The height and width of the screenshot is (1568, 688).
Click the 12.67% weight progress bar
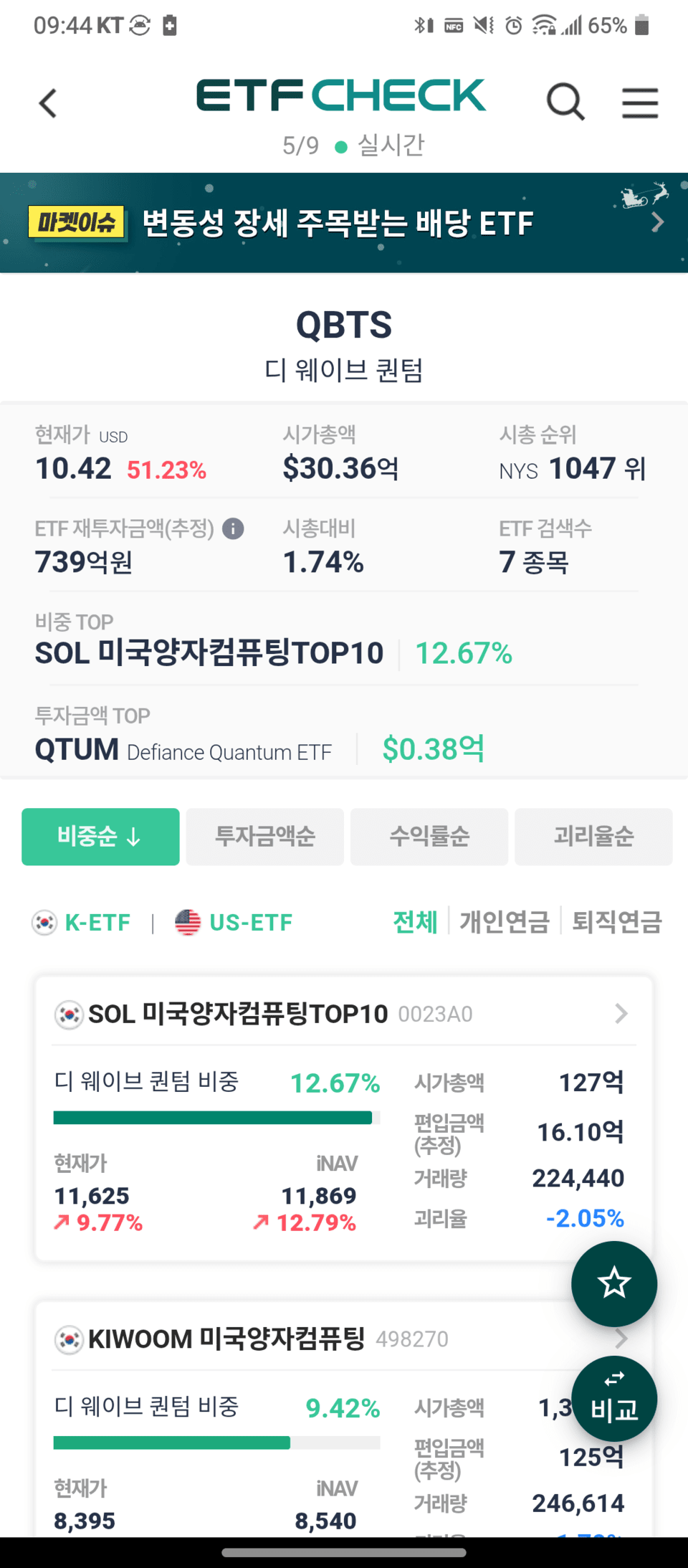(214, 1117)
